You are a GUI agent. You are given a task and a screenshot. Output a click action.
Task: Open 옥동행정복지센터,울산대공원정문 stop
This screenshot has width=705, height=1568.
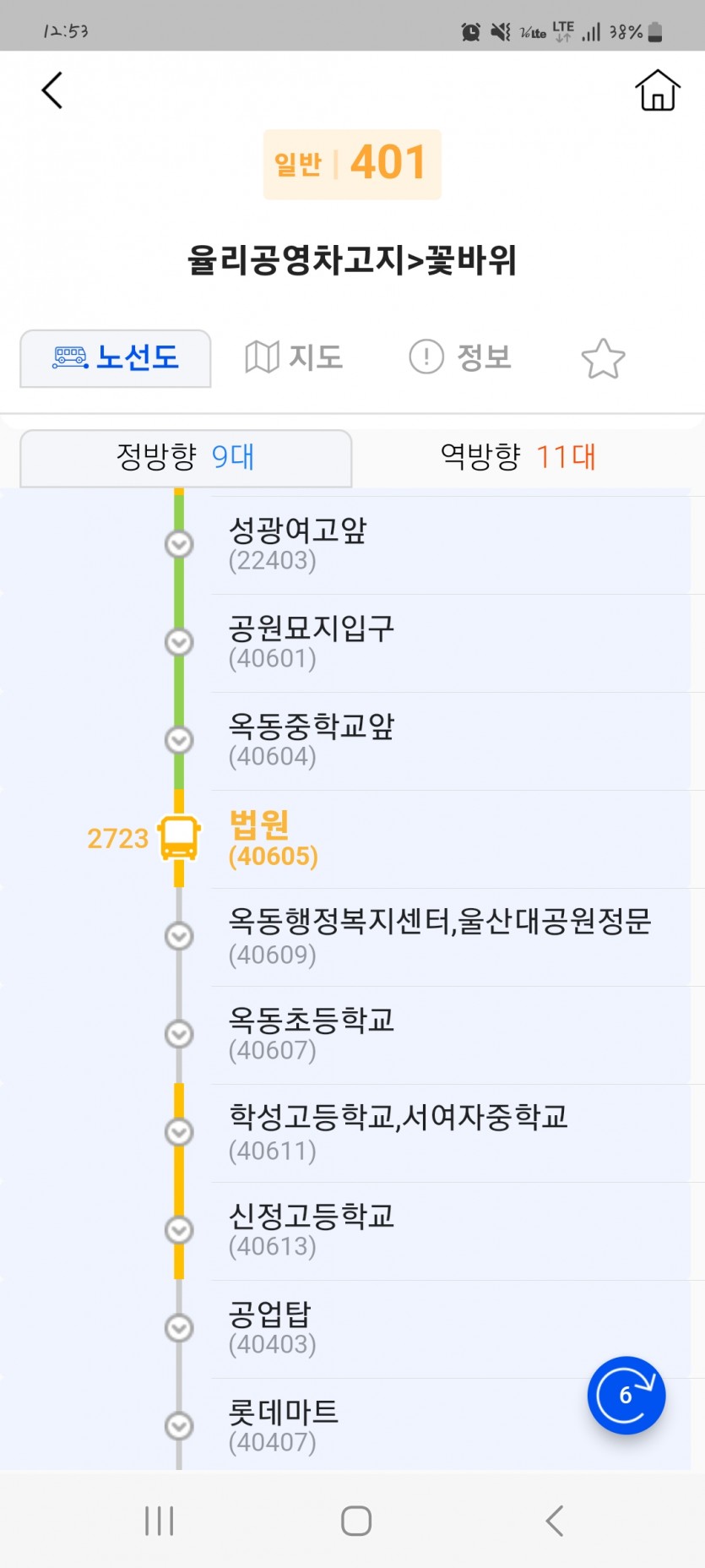point(439,936)
